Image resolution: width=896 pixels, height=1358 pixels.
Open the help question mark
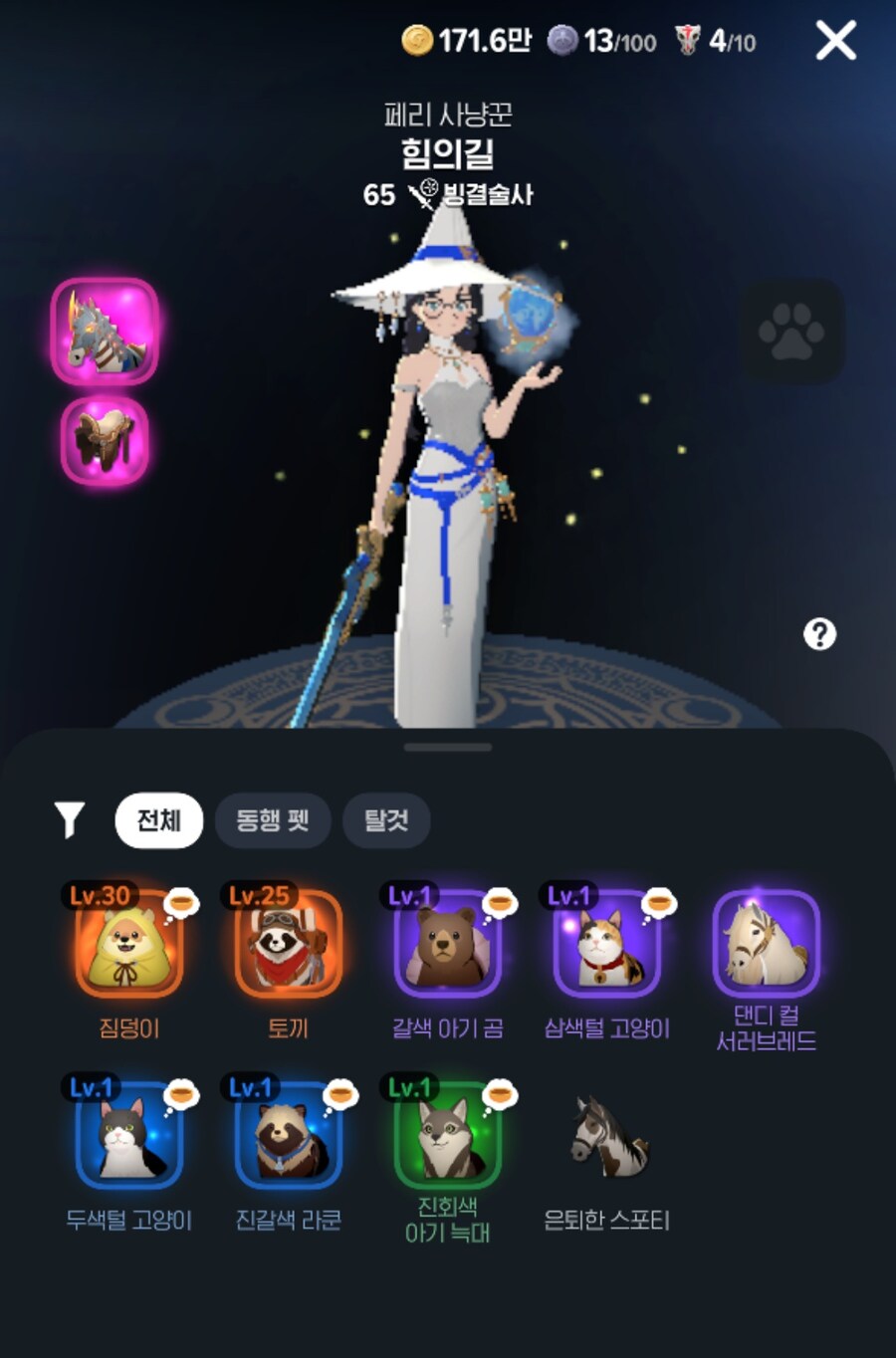[x=819, y=634]
